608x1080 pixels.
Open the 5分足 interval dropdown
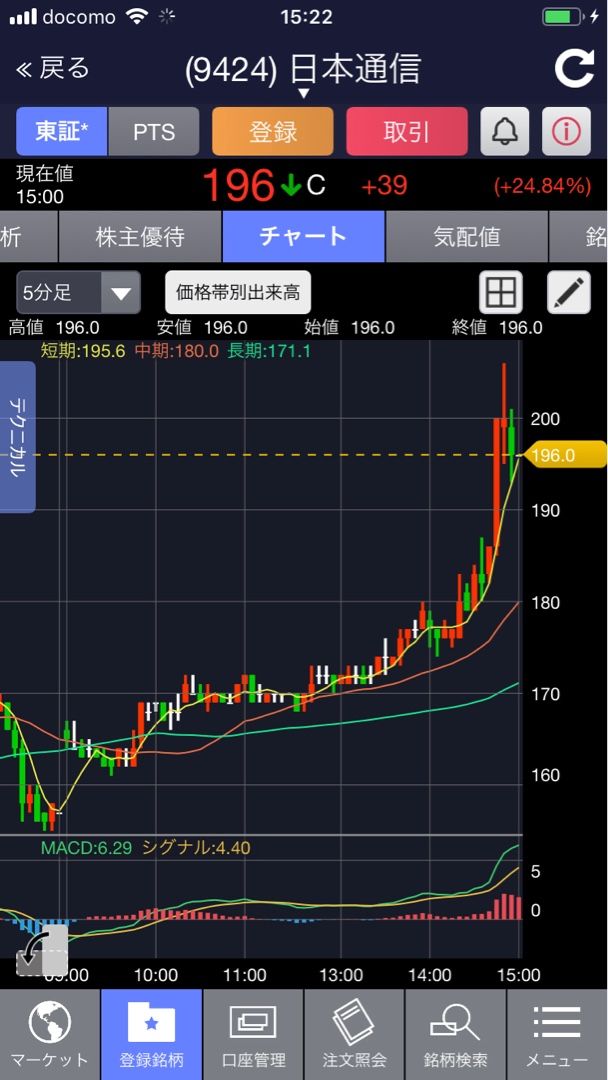[x=78, y=293]
